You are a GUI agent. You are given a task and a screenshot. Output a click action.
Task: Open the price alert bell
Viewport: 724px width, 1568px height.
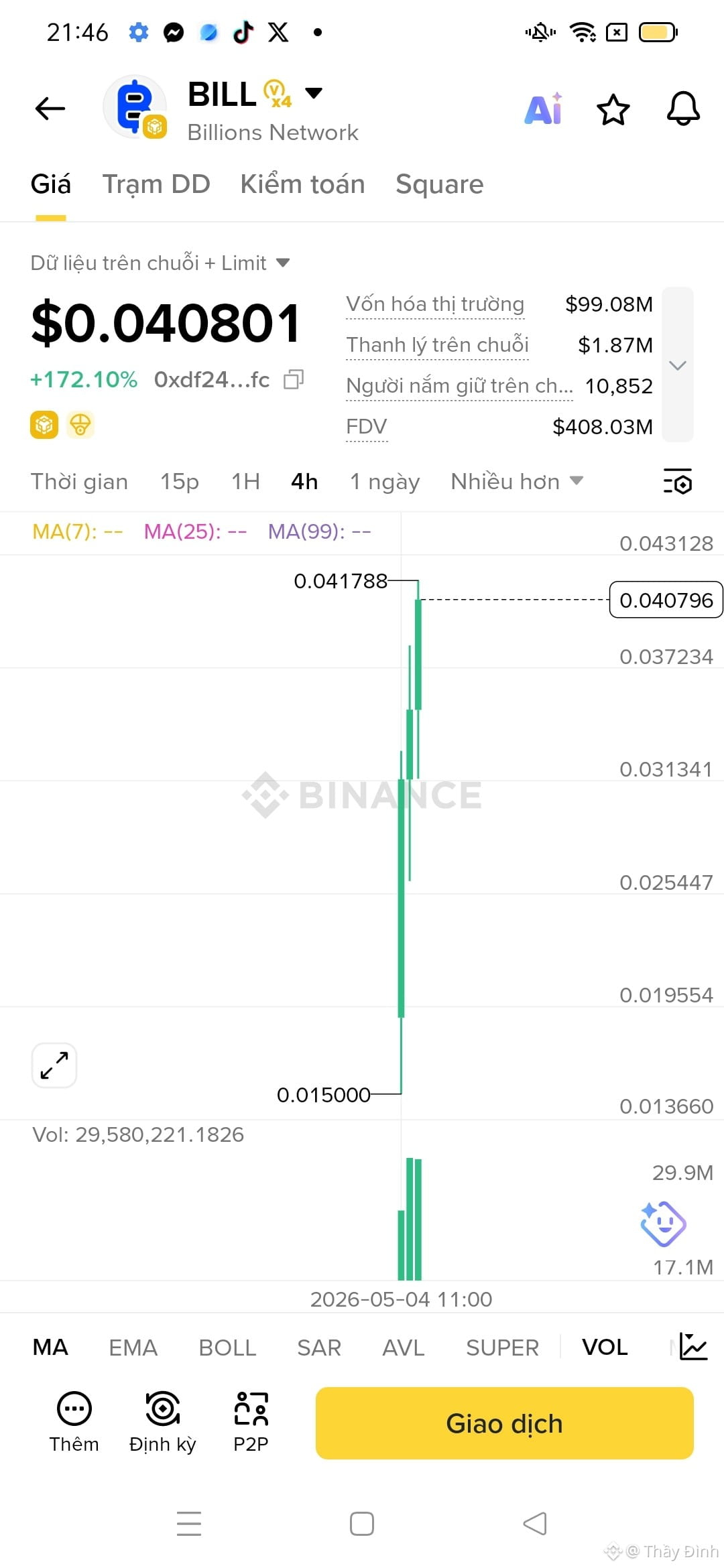[x=683, y=109]
